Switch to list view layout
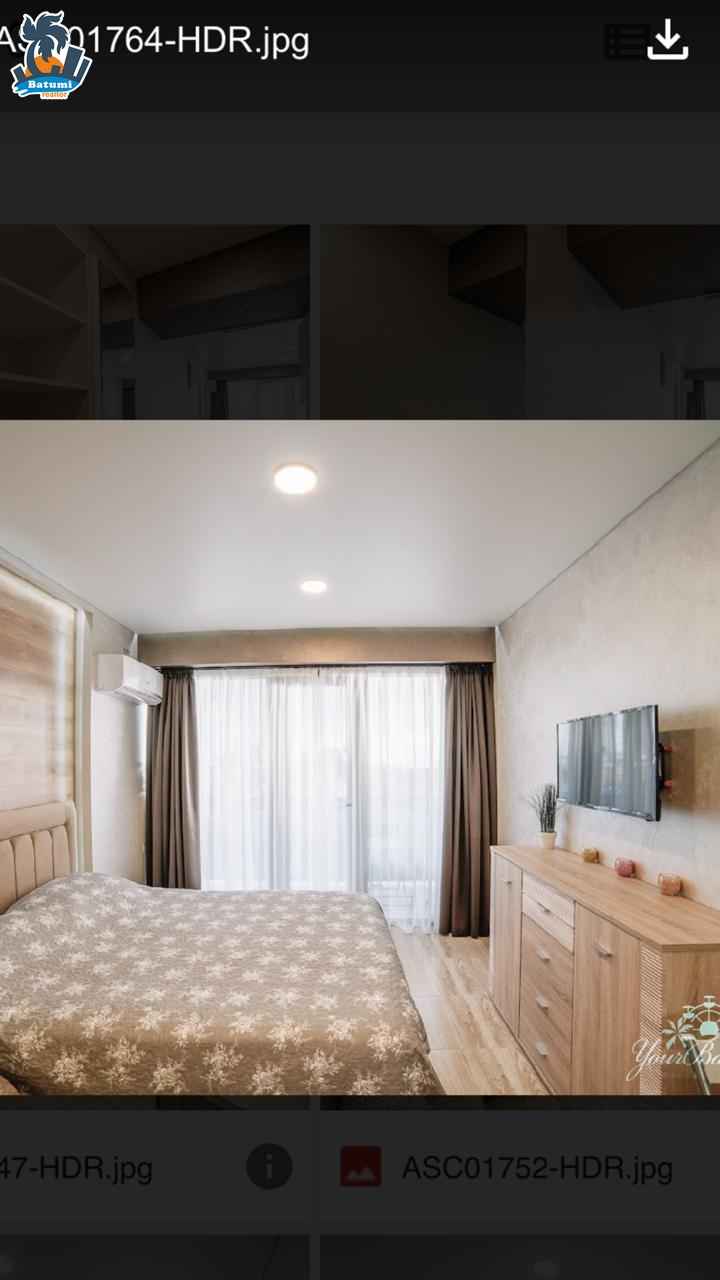720x1280 pixels. 627,41
